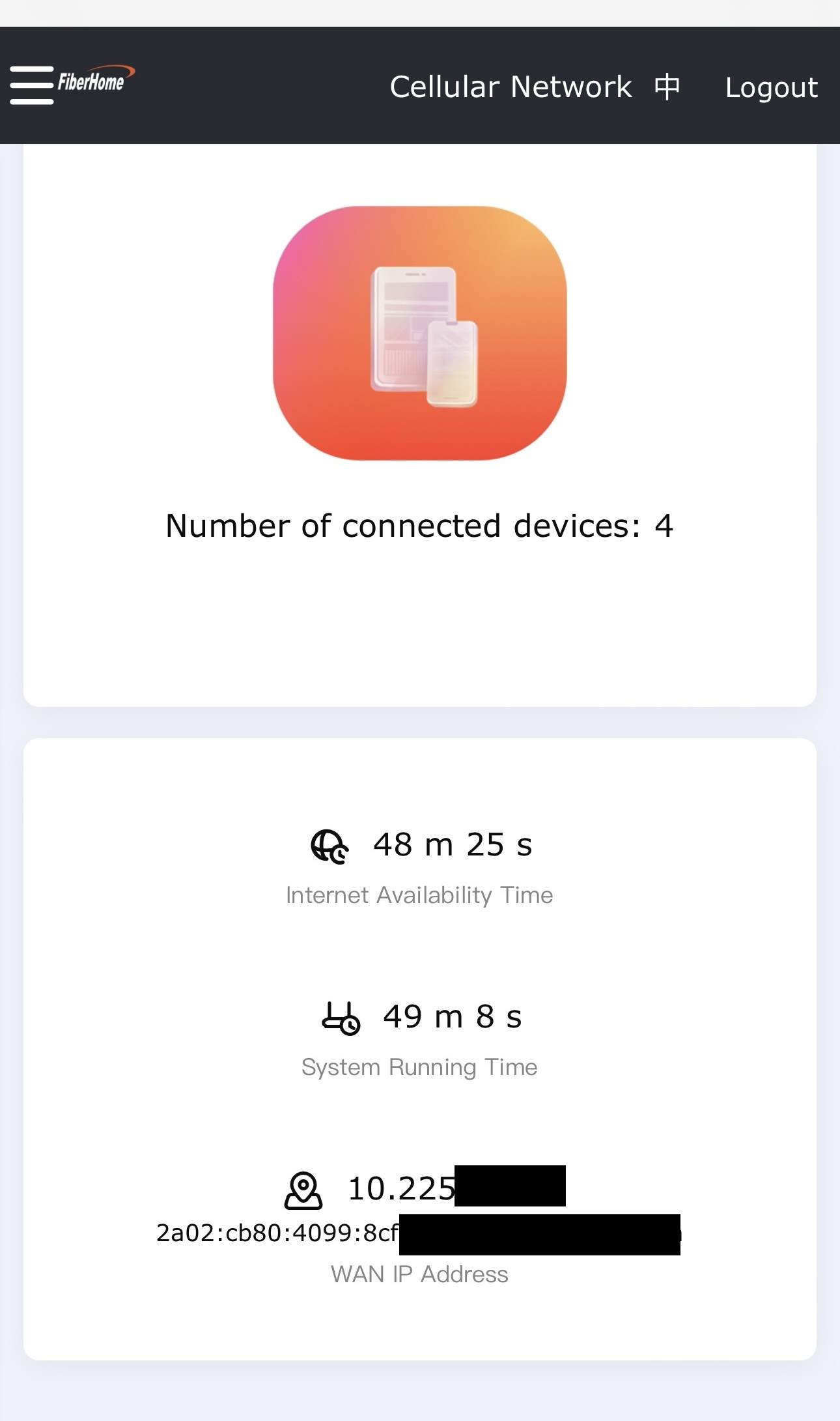Switch language to Chinese
840x1421 pixels.
tap(667, 87)
